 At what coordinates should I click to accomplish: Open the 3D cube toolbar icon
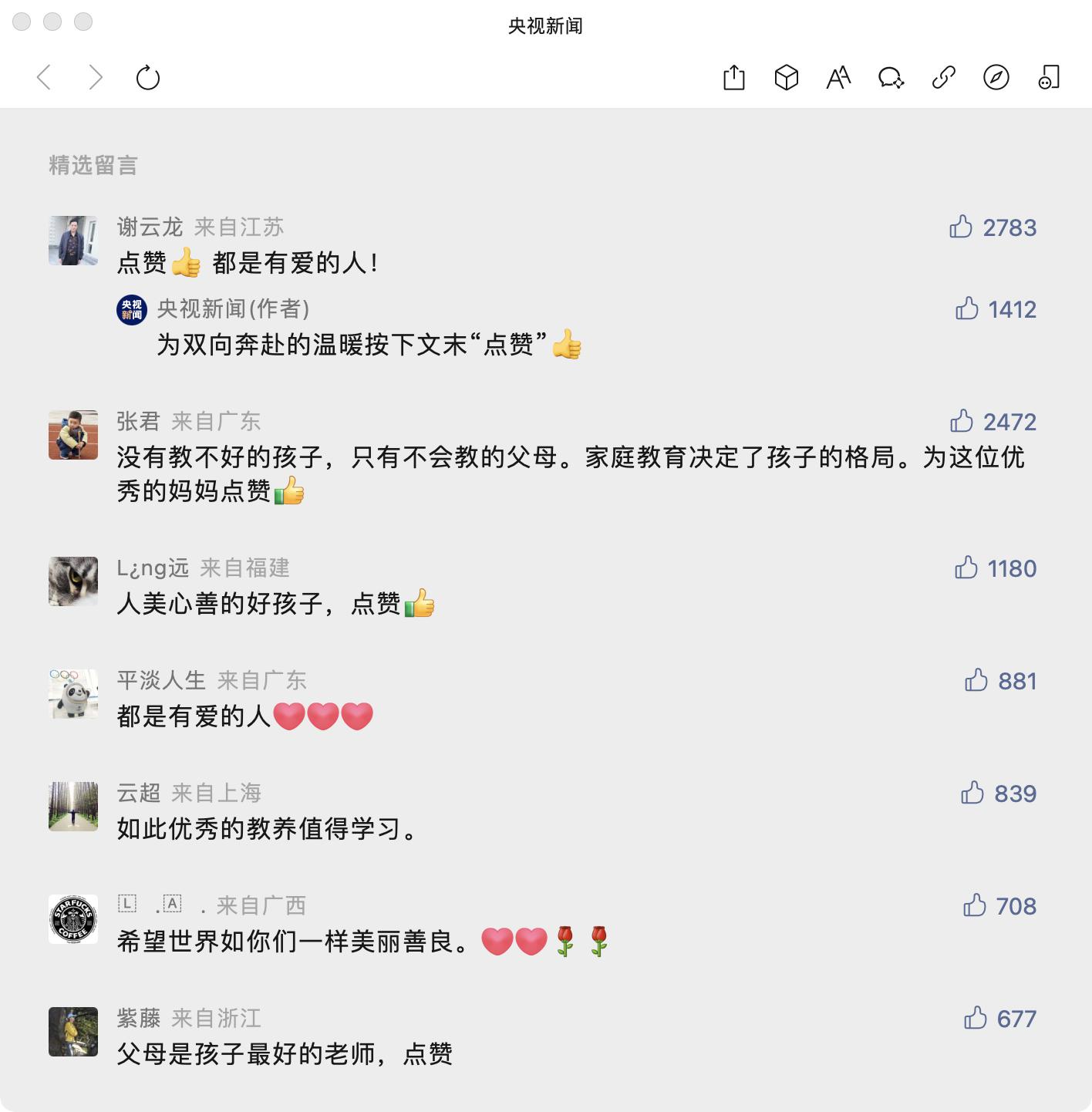(786, 78)
